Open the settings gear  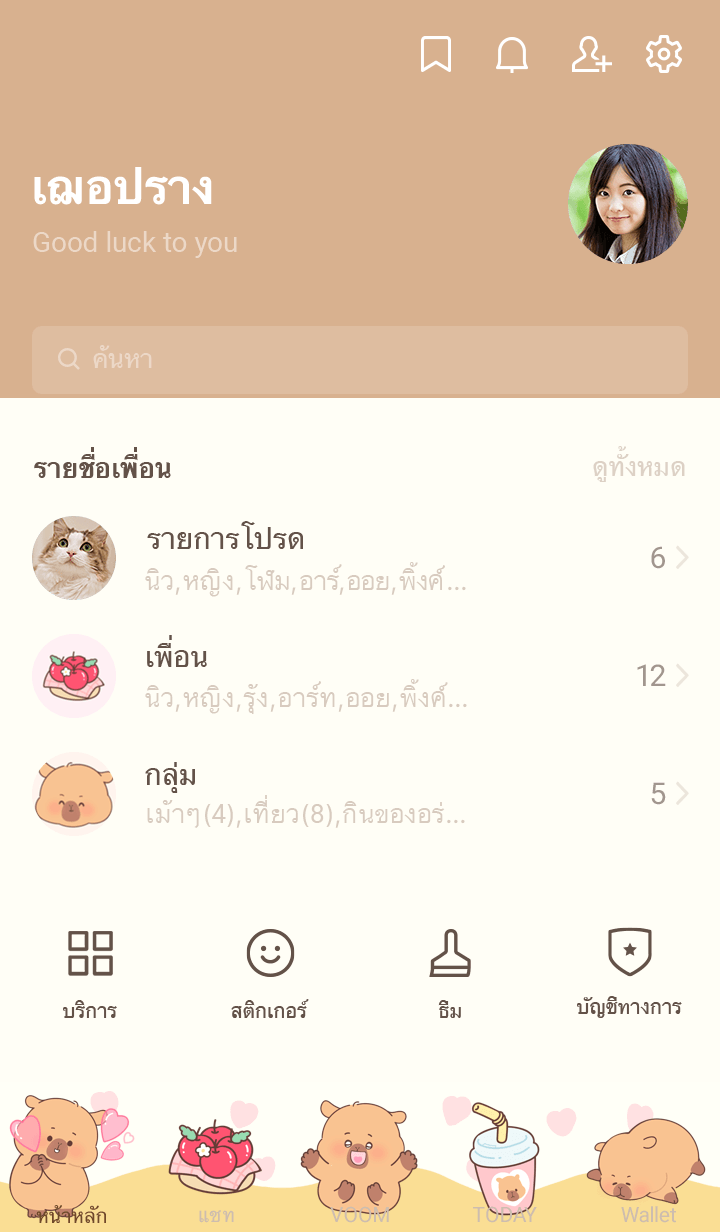[663, 55]
